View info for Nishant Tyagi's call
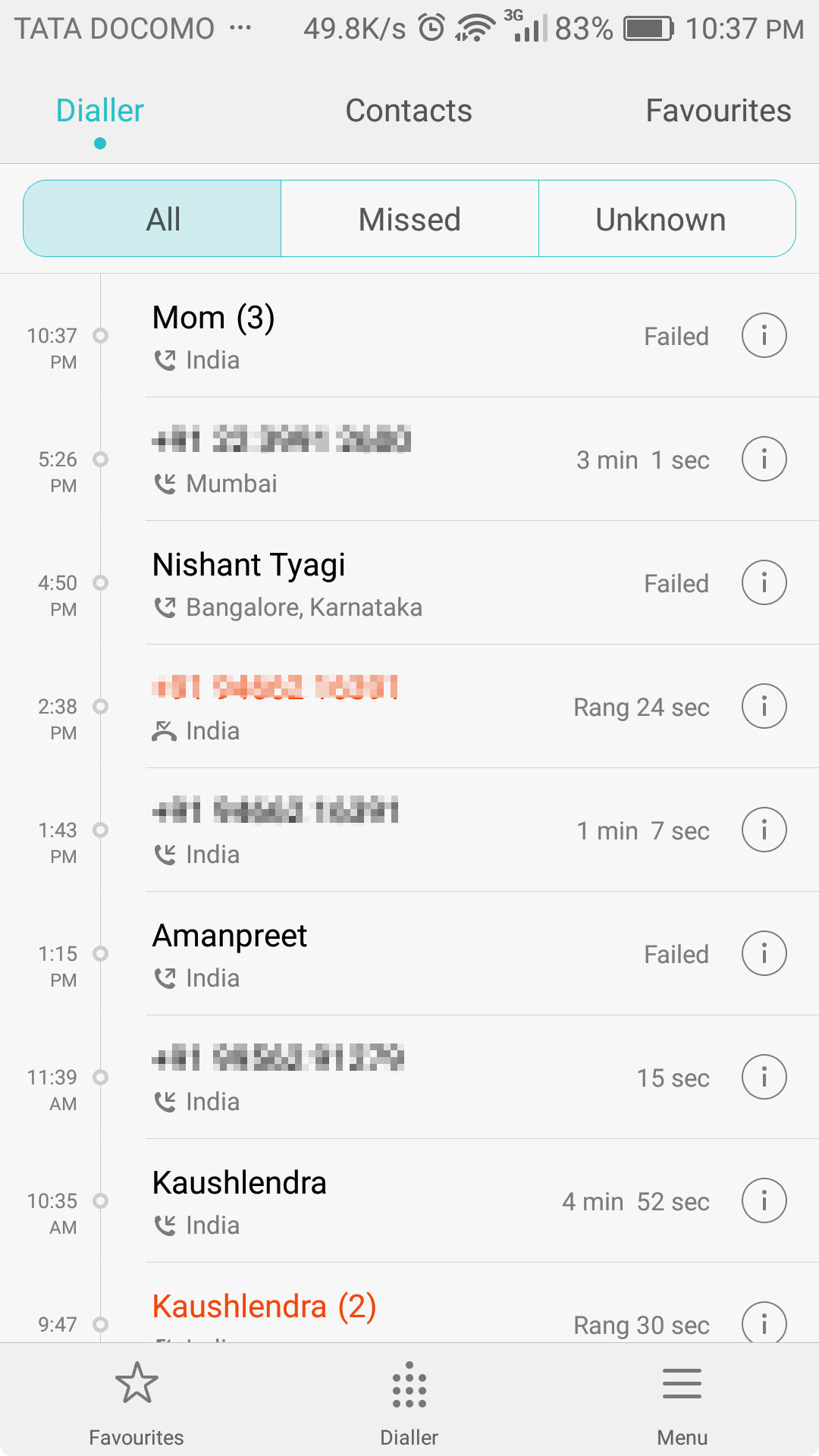 [764, 582]
